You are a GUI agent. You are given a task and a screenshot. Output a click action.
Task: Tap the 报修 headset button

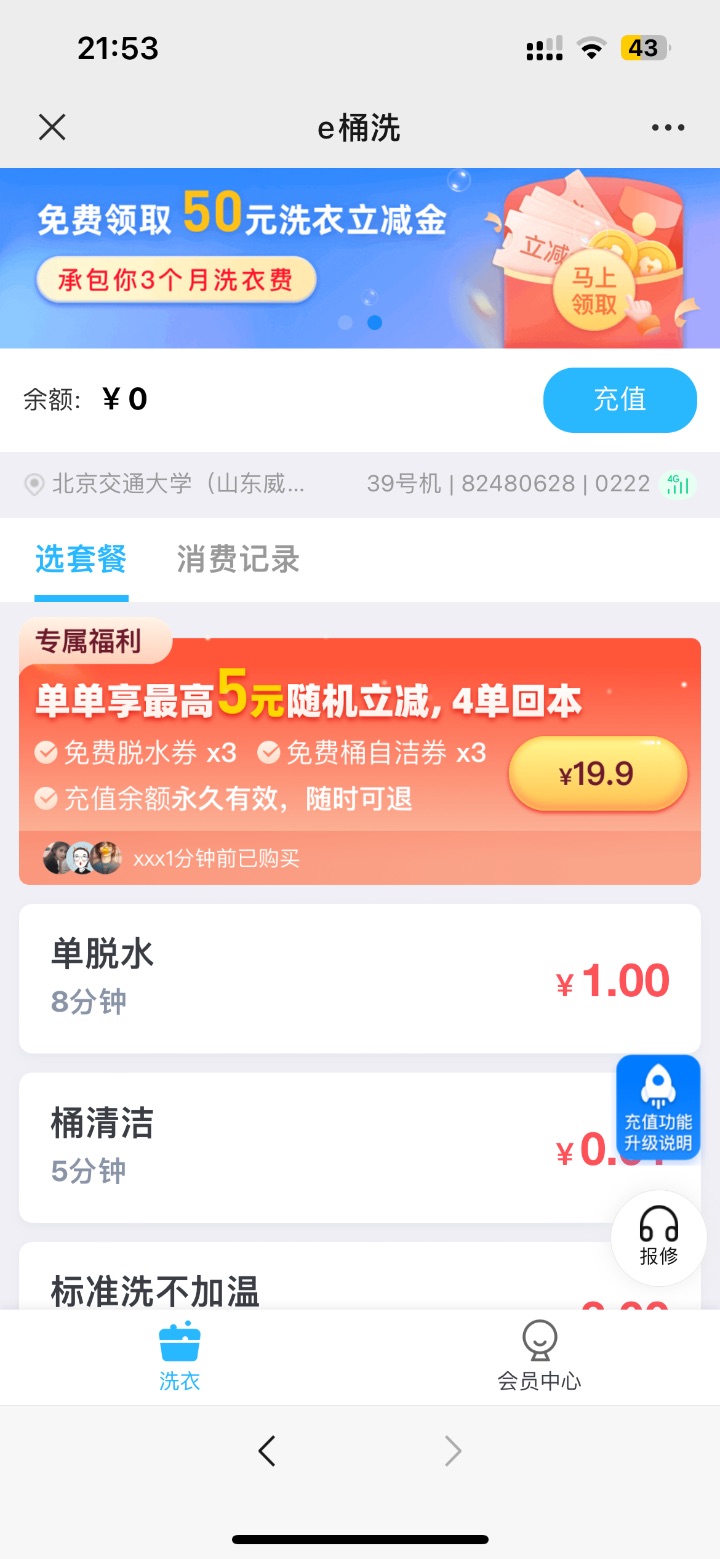[x=658, y=1237]
